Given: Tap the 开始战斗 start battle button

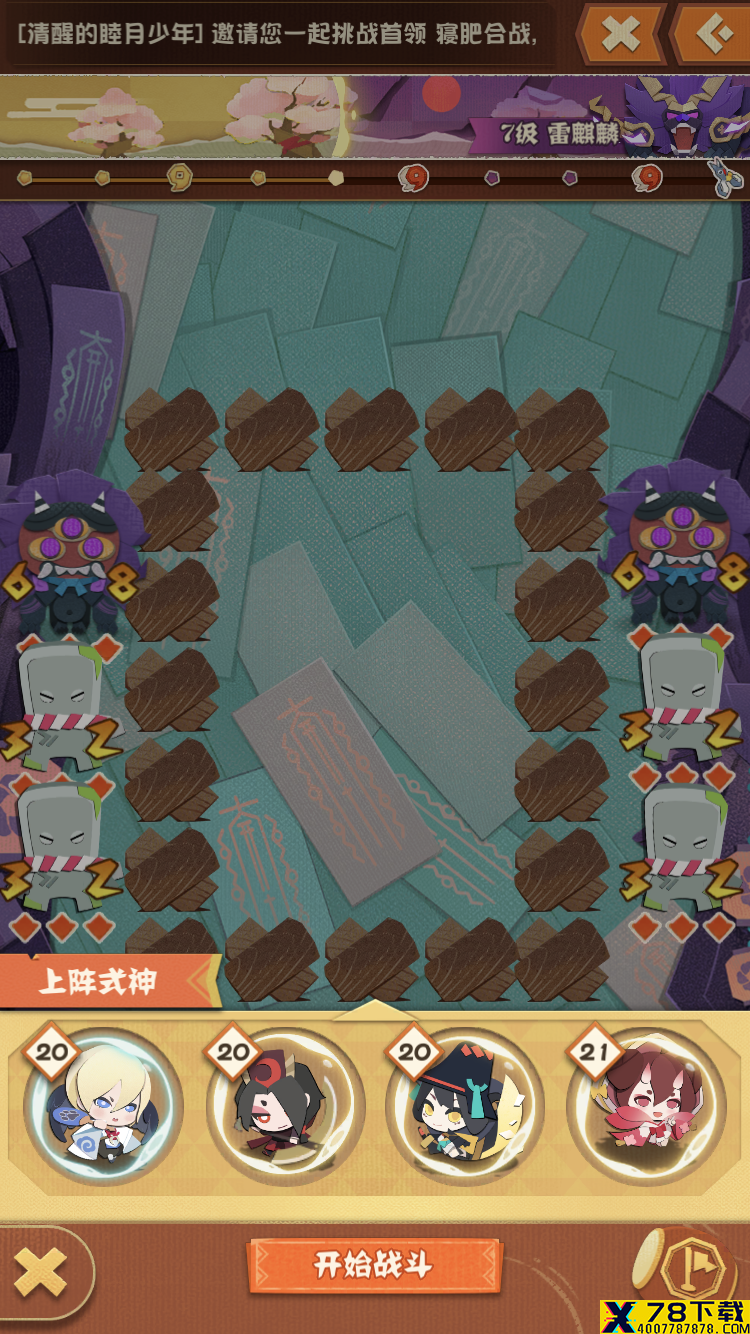Looking at the screenshot, I should click(x=374, y=1266).
